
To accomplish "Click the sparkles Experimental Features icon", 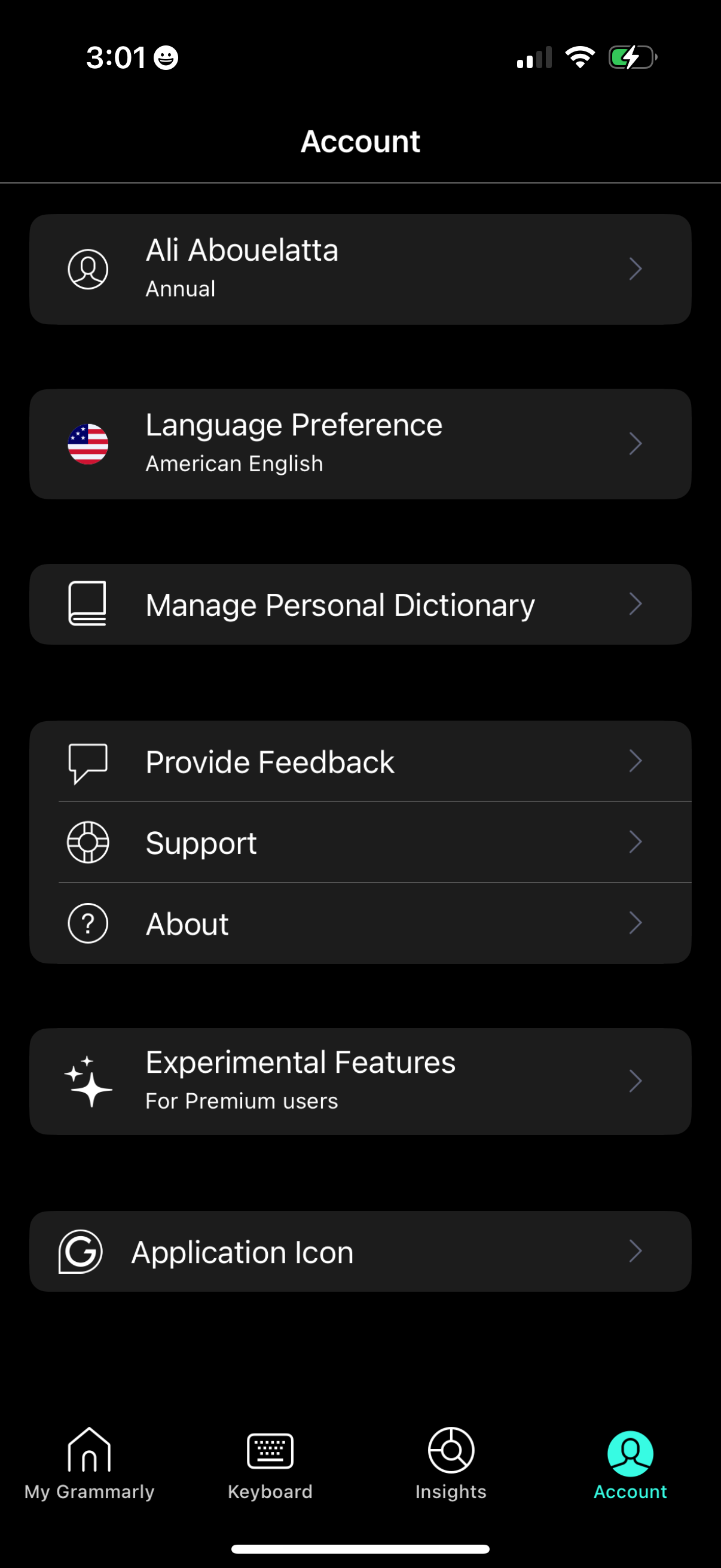I will (x=88, y=1081).
